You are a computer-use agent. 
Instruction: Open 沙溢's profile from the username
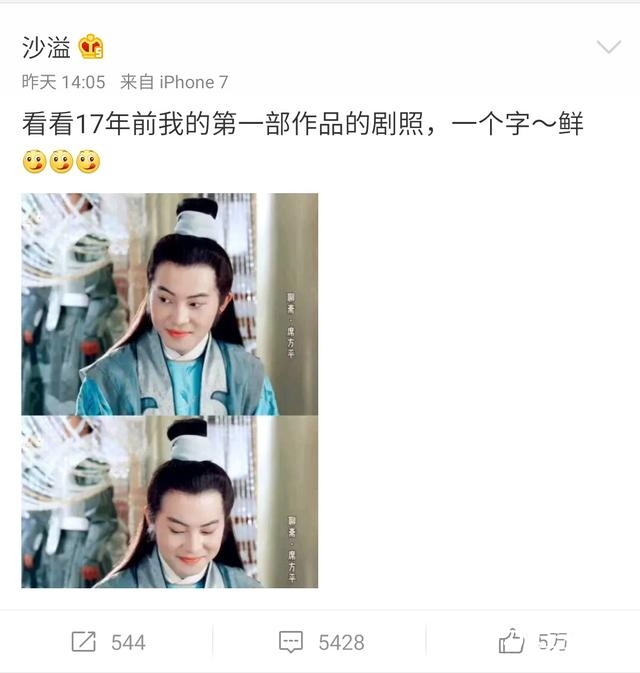(47, 47)
